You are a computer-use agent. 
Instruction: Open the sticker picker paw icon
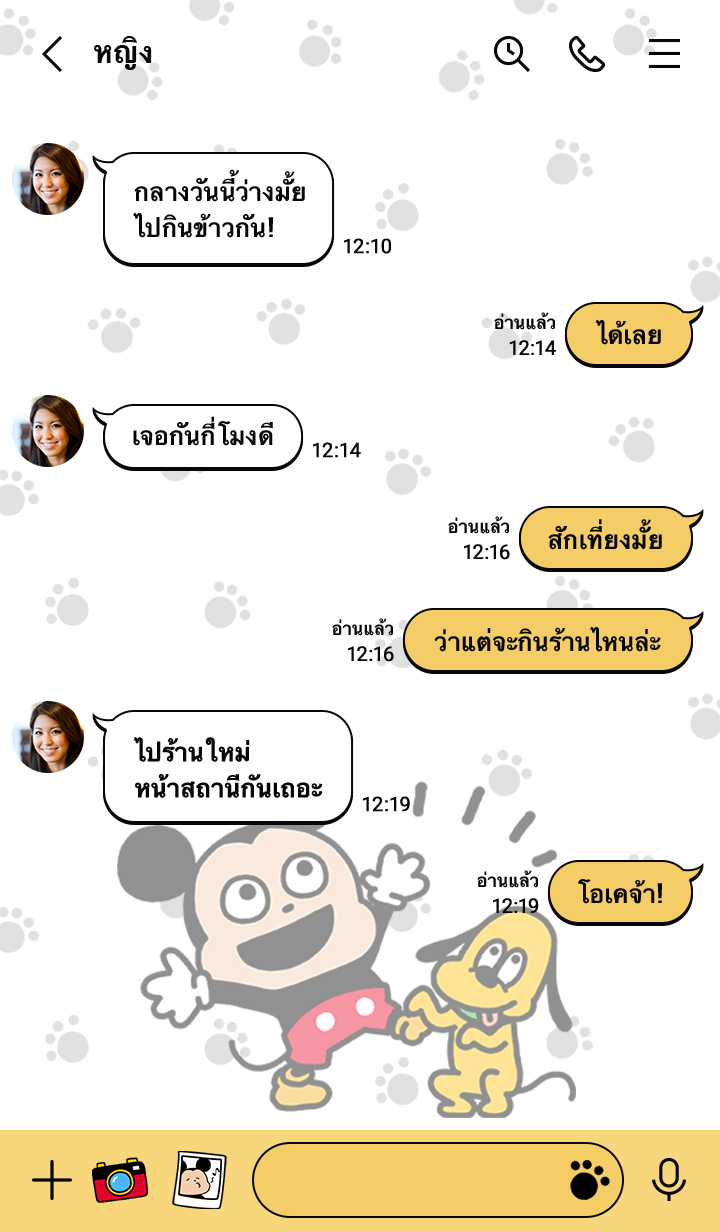tap(590, 1181)
